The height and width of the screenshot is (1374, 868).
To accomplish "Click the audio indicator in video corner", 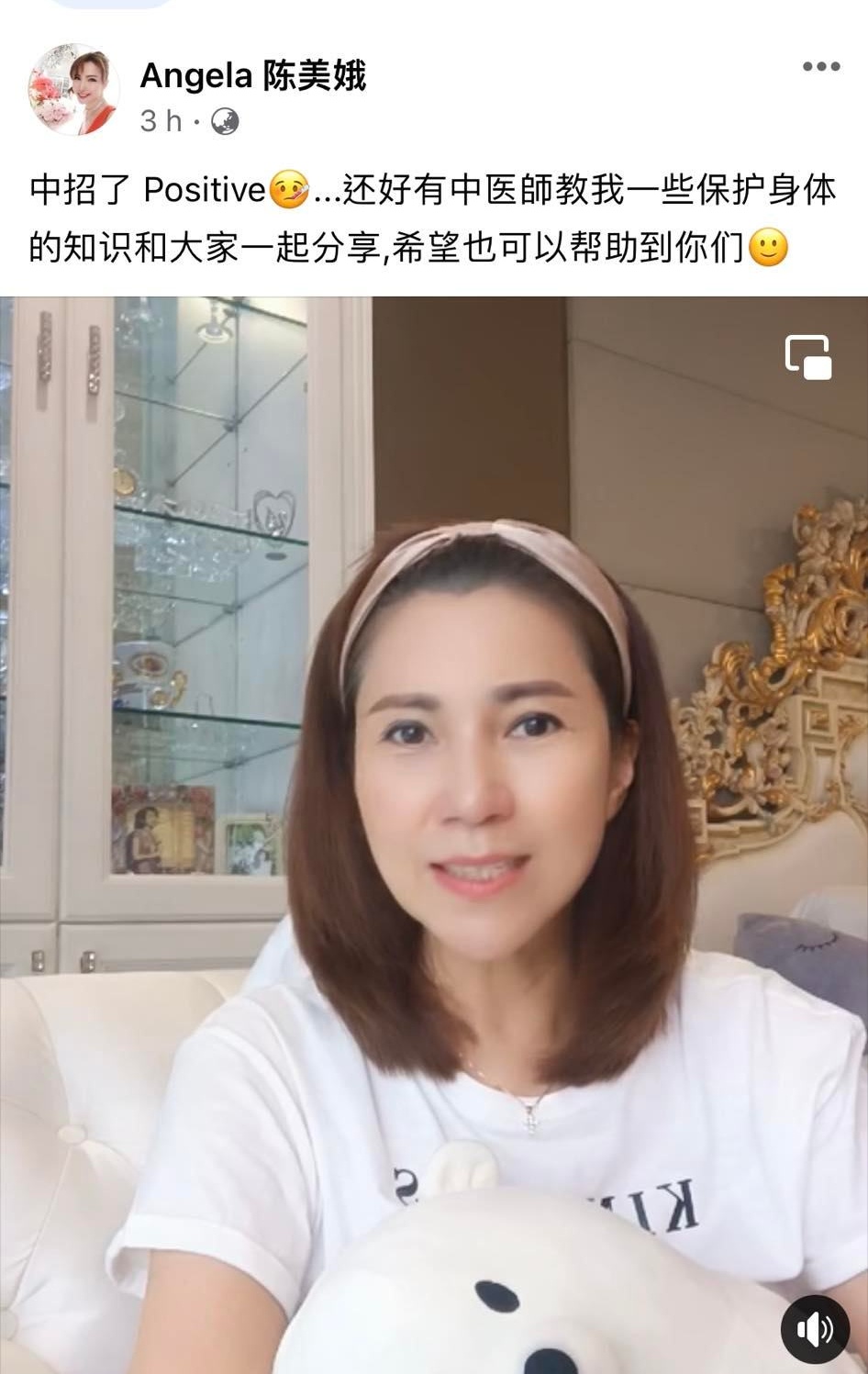I will pyautogui.click(x=813, y=1328).
